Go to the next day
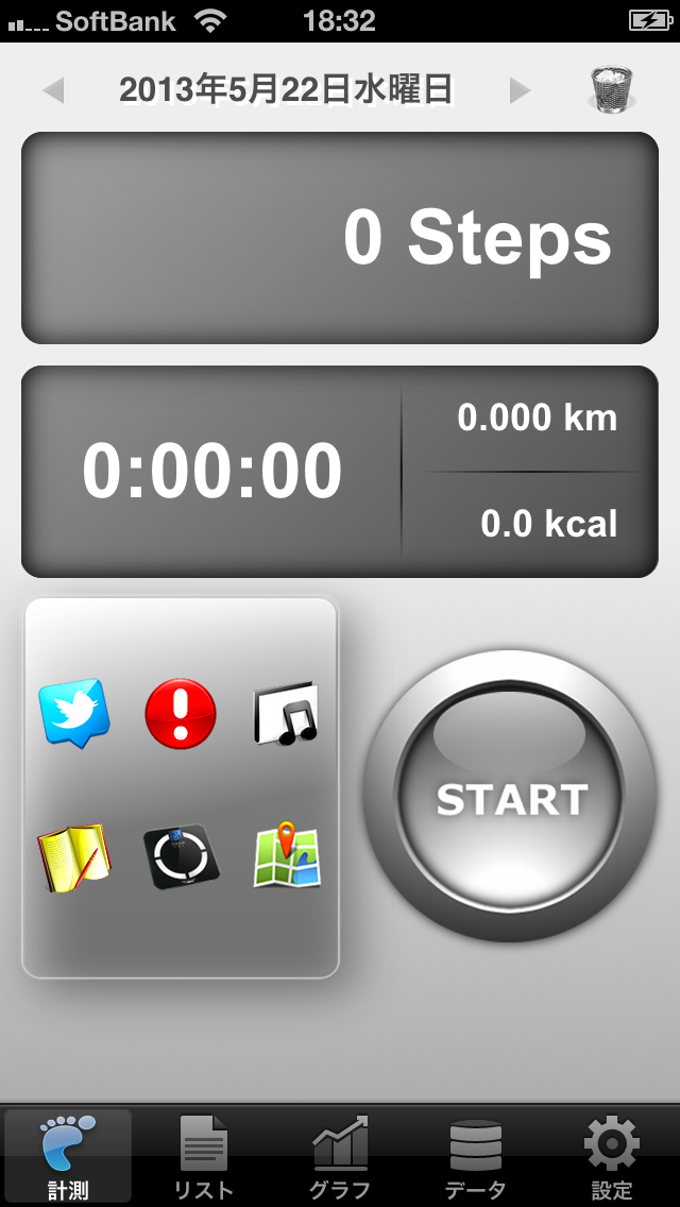The height and width of the screenshot is (1207, 680). coord(519,91)
